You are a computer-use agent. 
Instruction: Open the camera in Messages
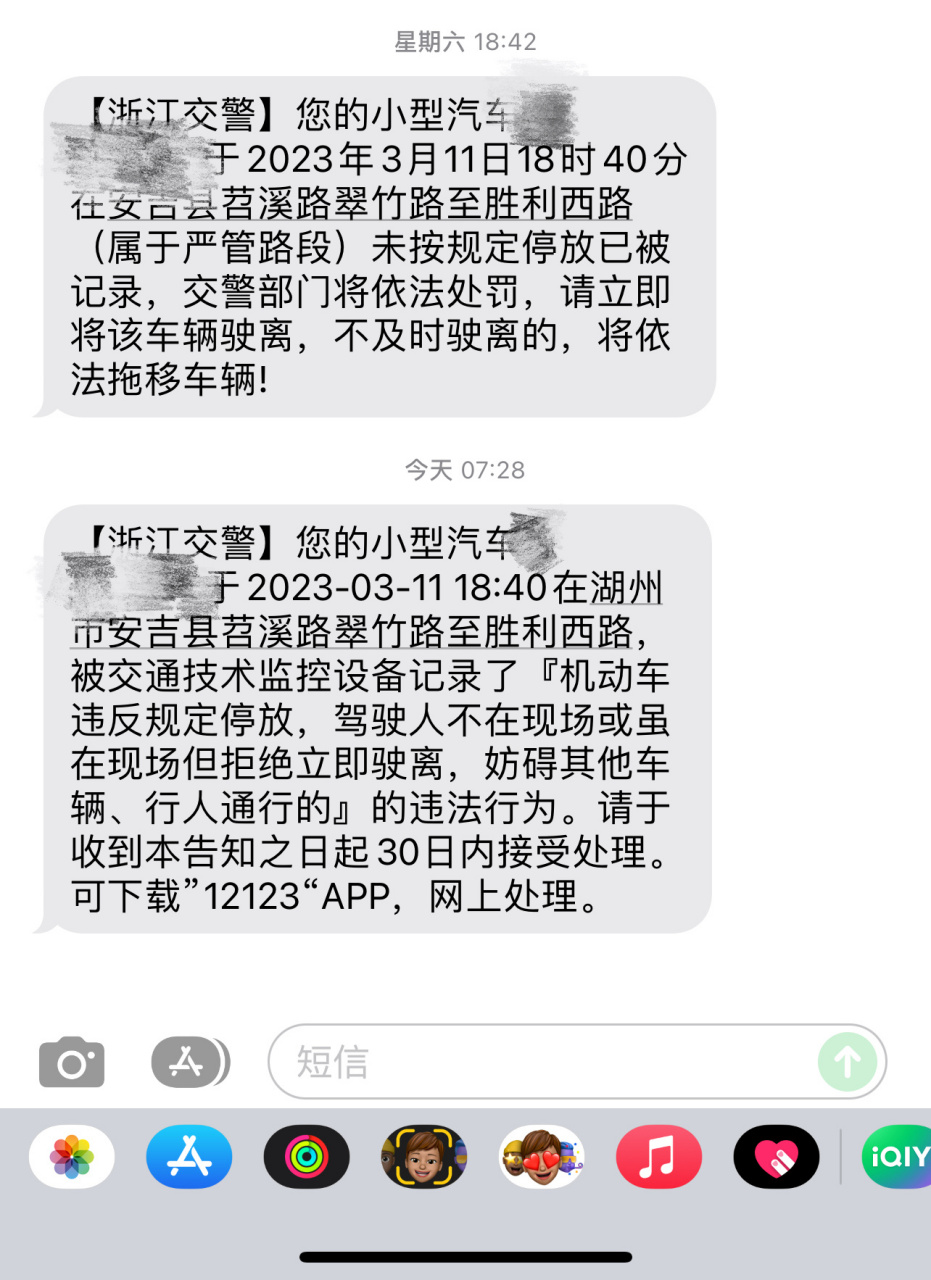coord(71,1061)
